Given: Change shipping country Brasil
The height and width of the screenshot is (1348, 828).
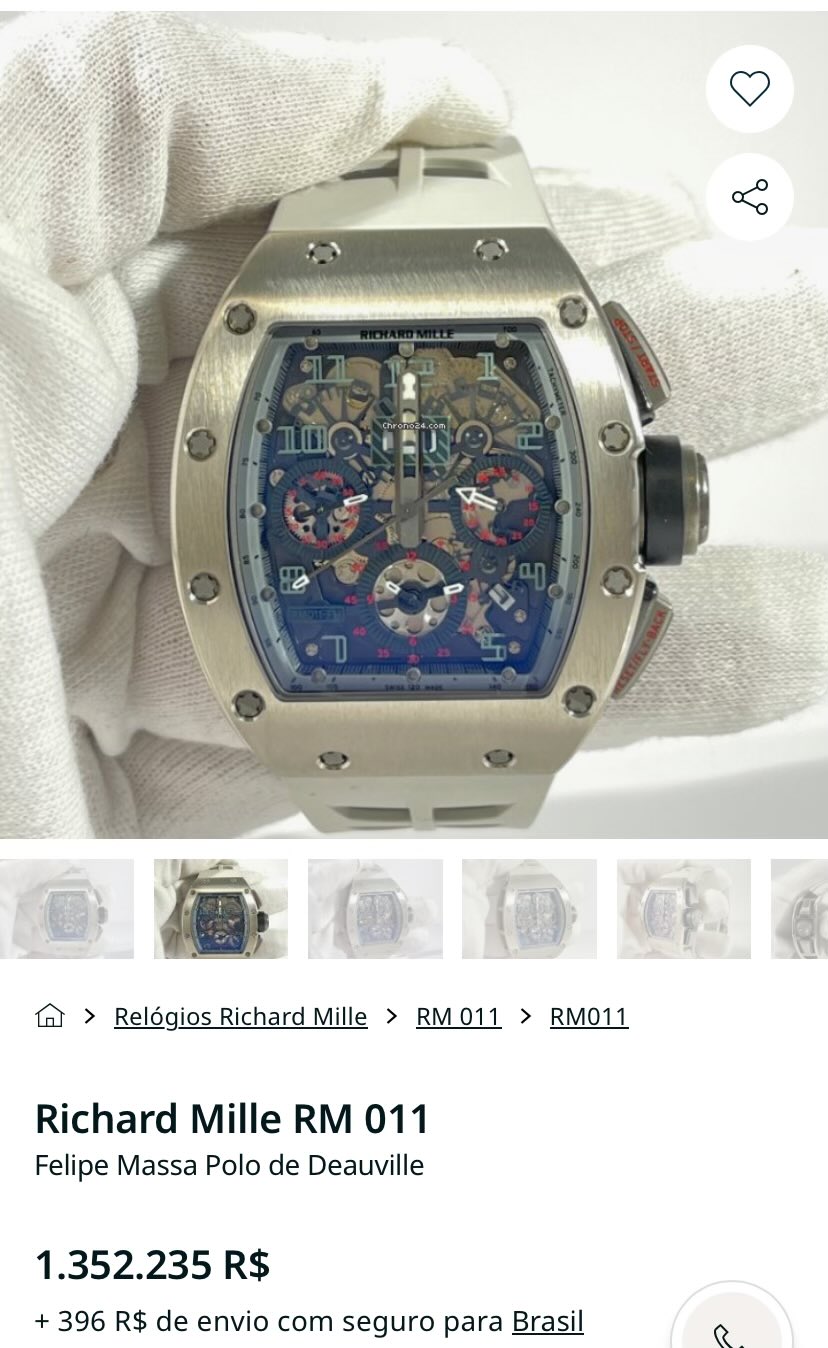Looking at the screenshot, I should (x=547, y=1321).
